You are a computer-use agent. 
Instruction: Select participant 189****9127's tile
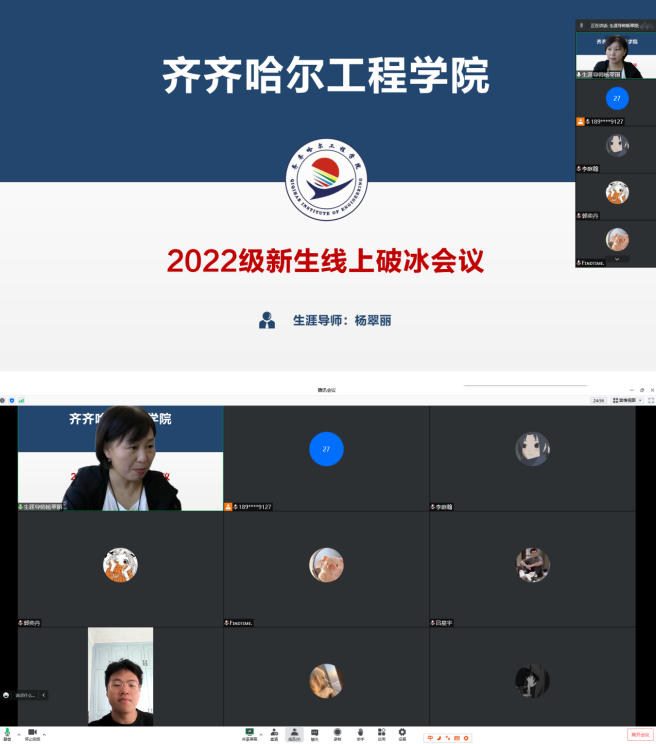[326, 458]
